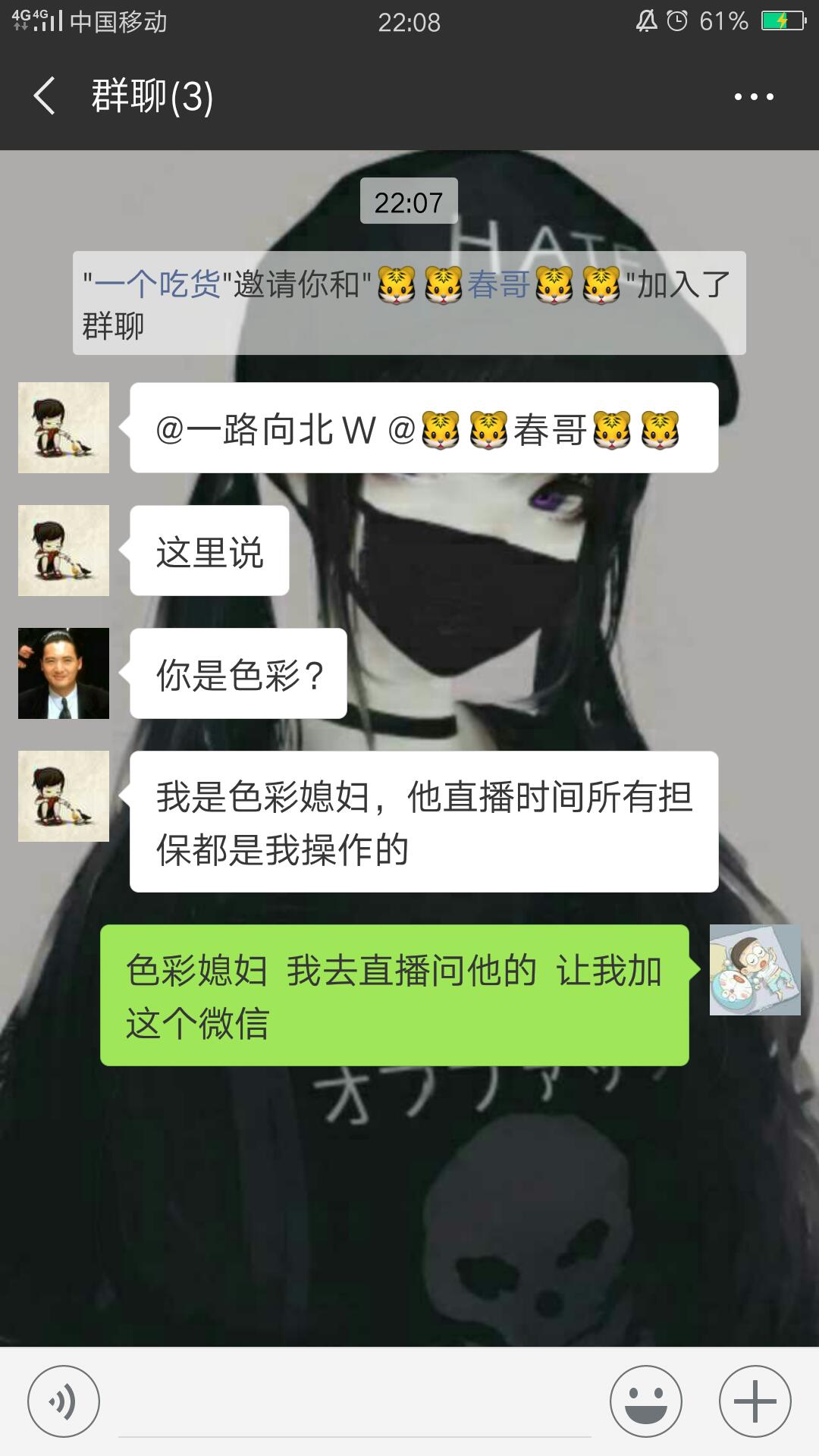Viewport: 819px width, 1456px height.
Task: Open the emoji sticker panel
Action: click(646, 1401)
